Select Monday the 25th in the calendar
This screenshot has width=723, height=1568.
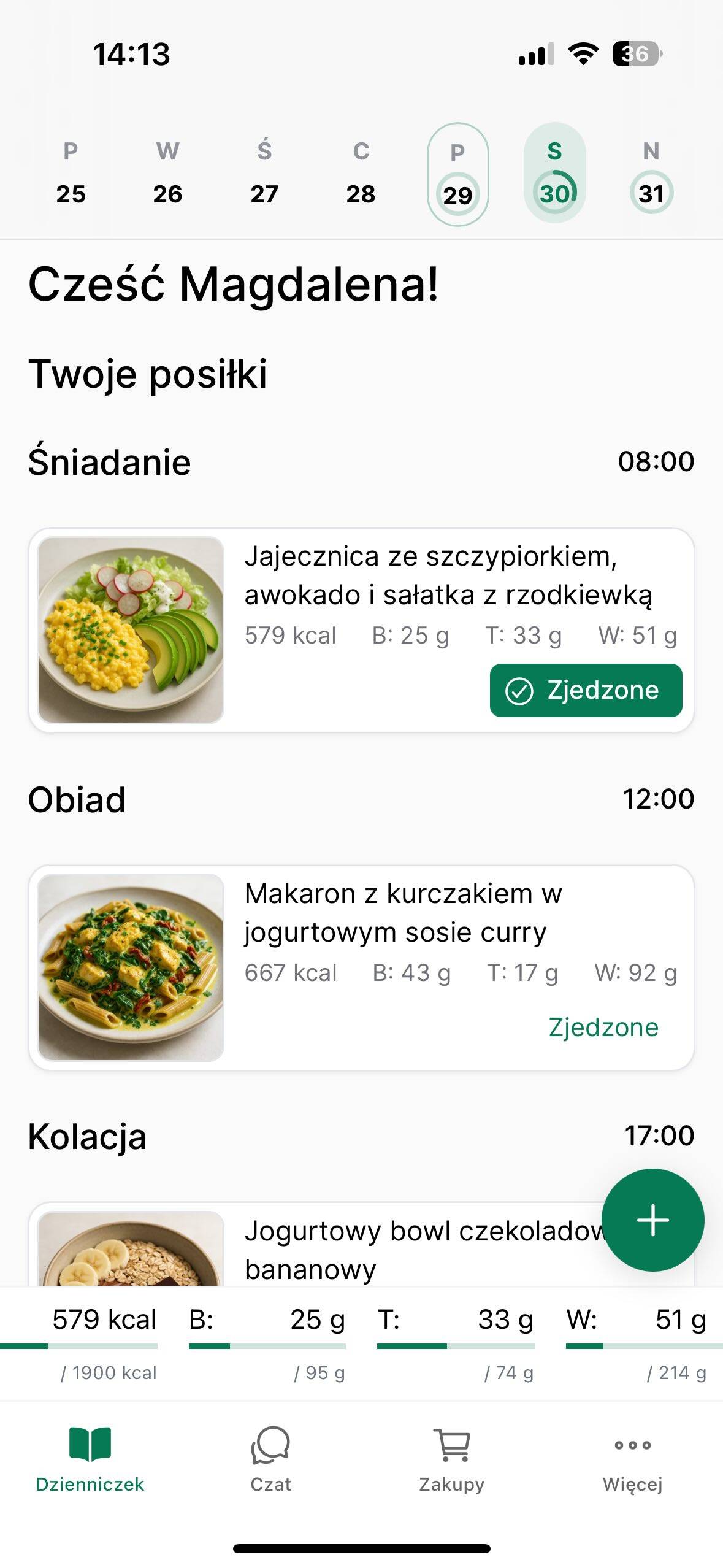tap(71, 175)
